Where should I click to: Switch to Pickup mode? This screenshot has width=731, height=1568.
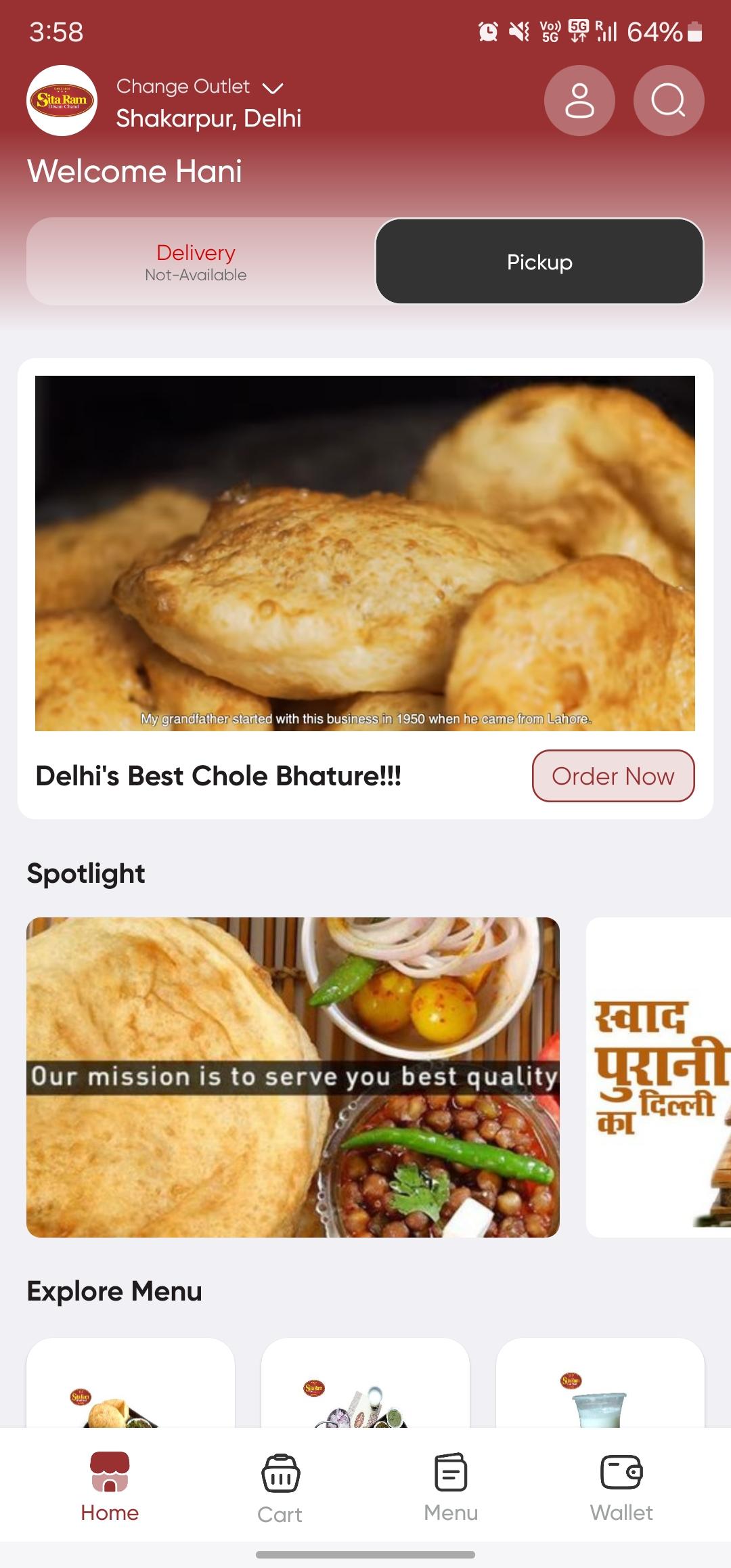click(539, 261)
